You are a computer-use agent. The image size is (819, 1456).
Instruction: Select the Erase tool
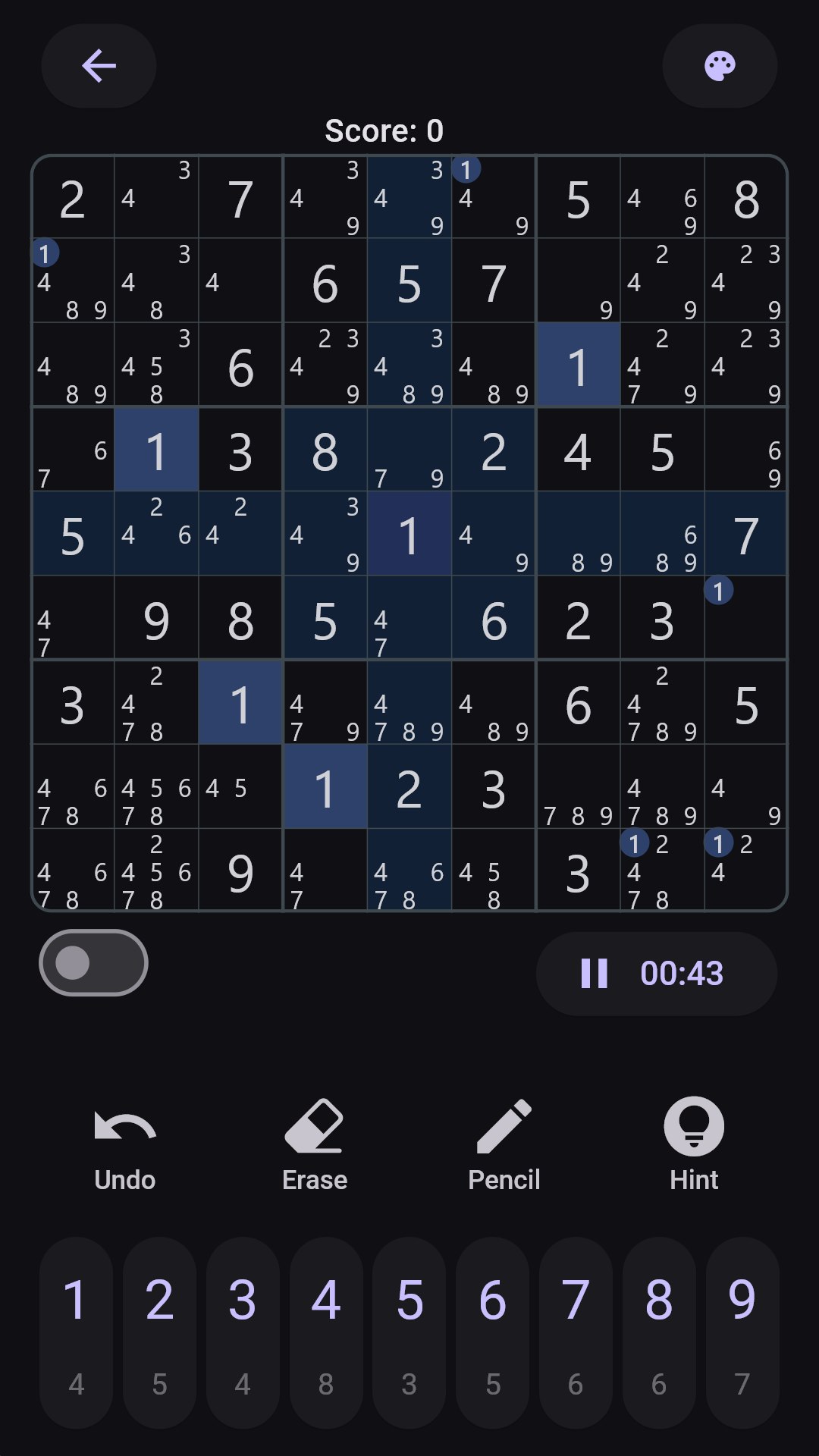pos(315,1145)
